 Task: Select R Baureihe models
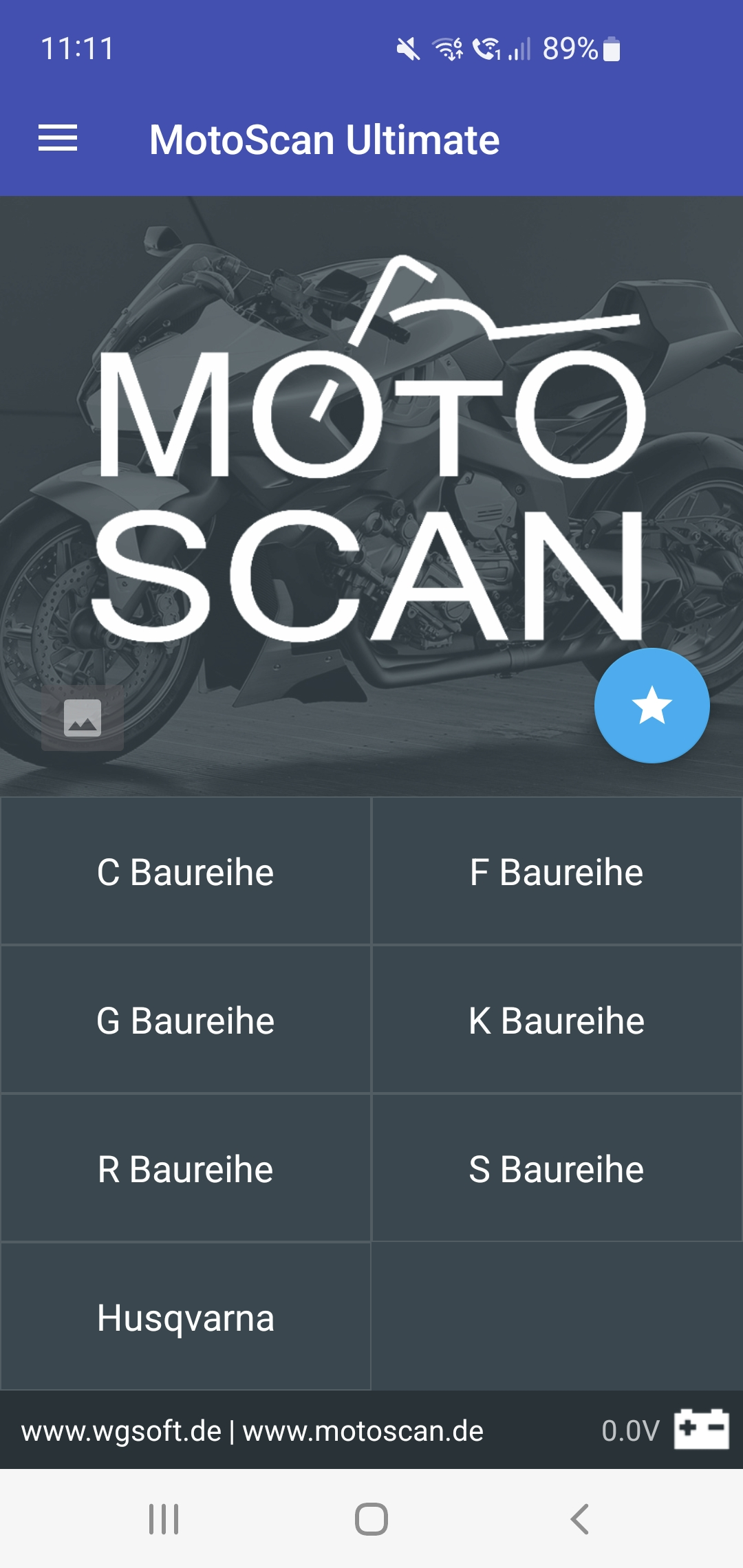tap(186, 1169)
